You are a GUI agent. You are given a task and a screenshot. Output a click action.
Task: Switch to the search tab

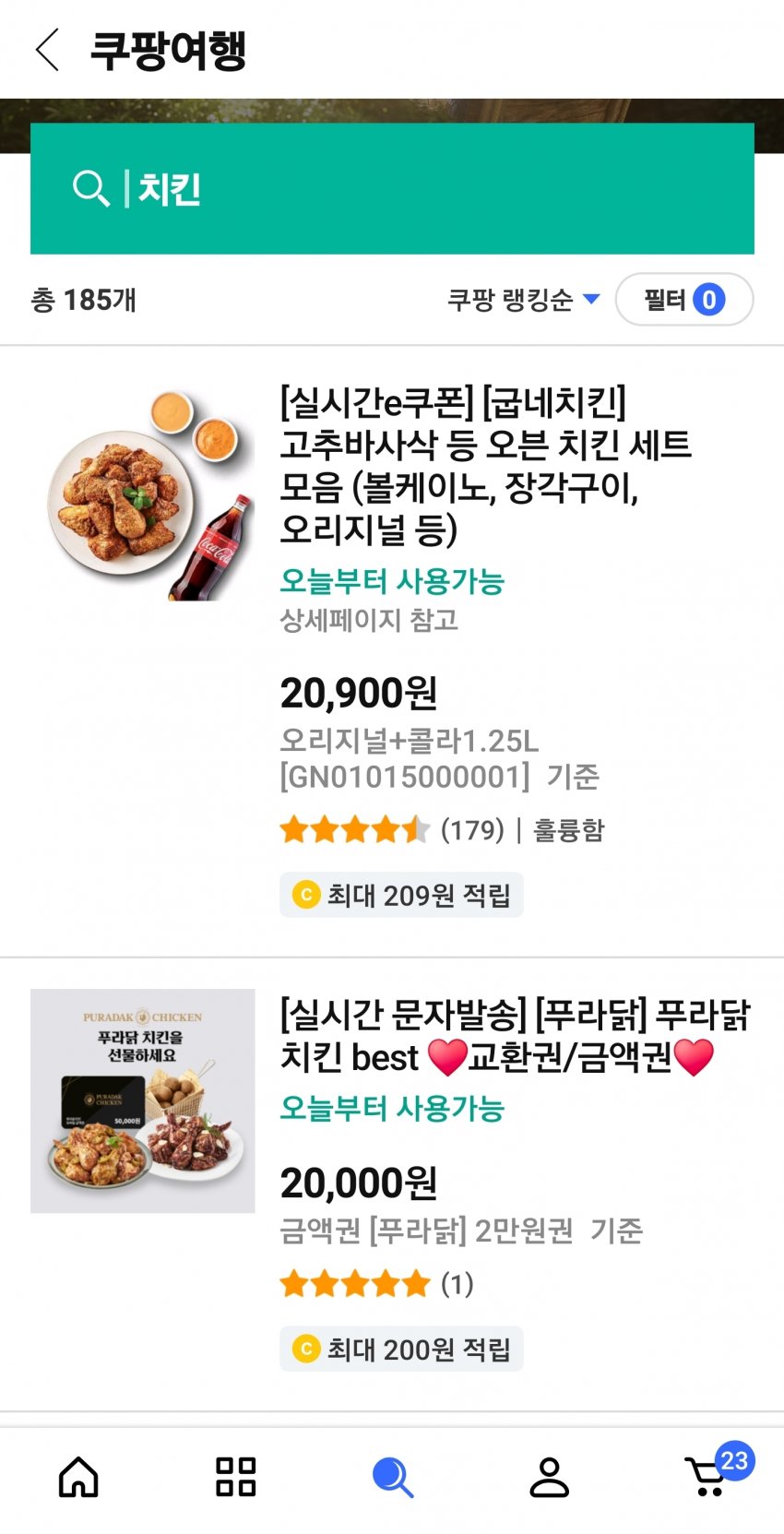click(392, 1477)
